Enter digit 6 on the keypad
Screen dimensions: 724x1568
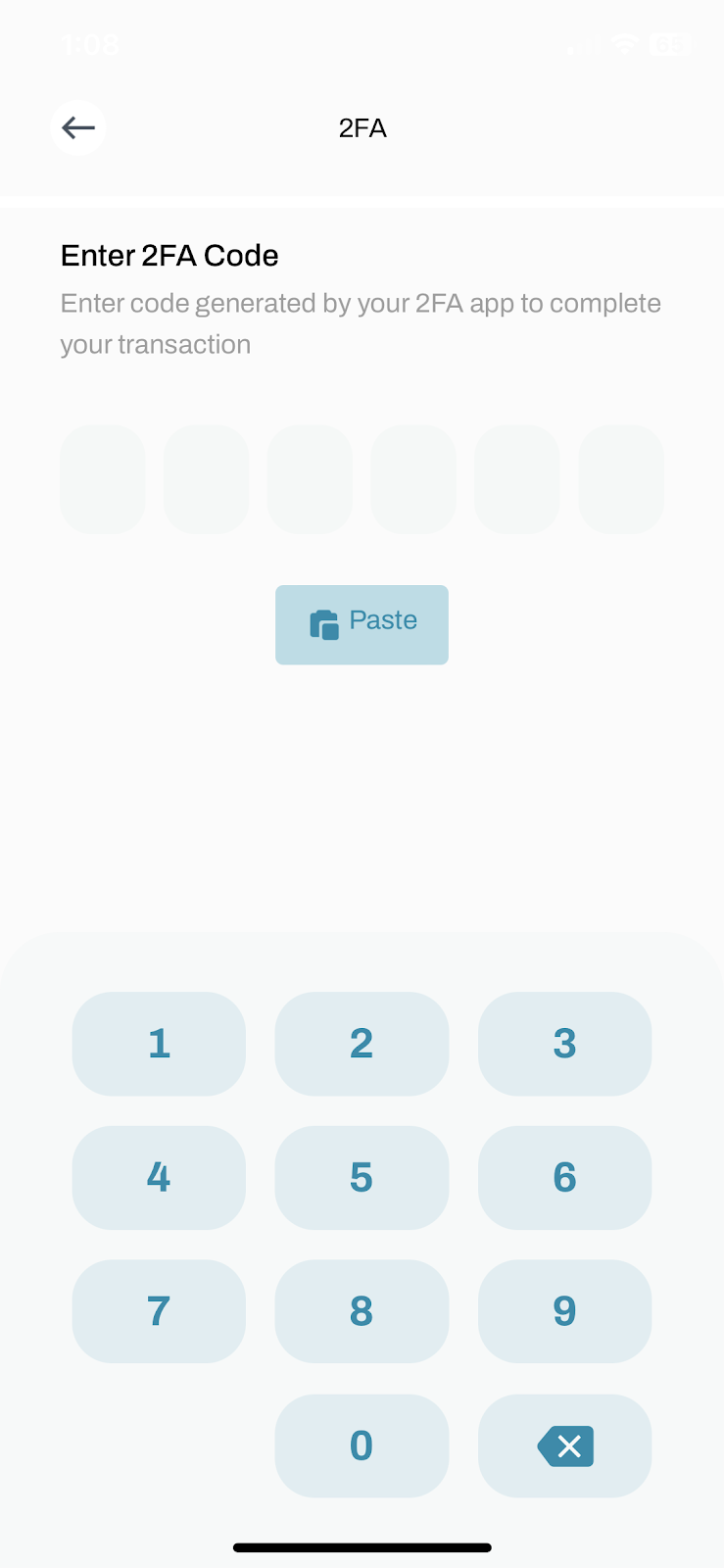click(564, 1178)
